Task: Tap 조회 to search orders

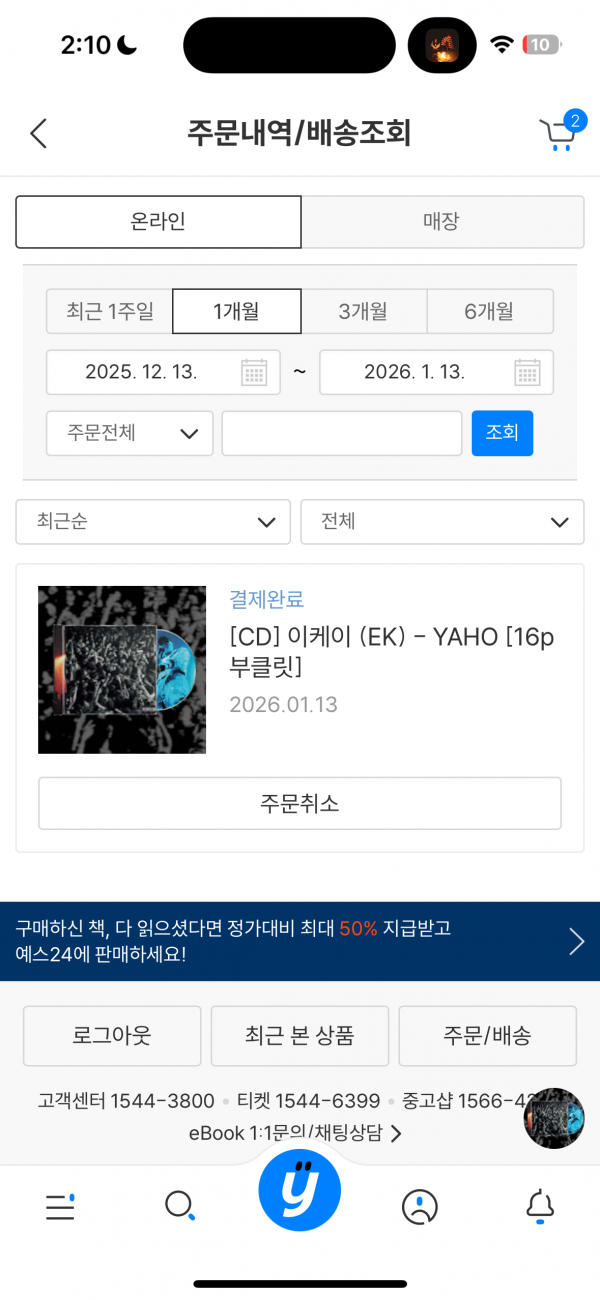Action: 502,433
